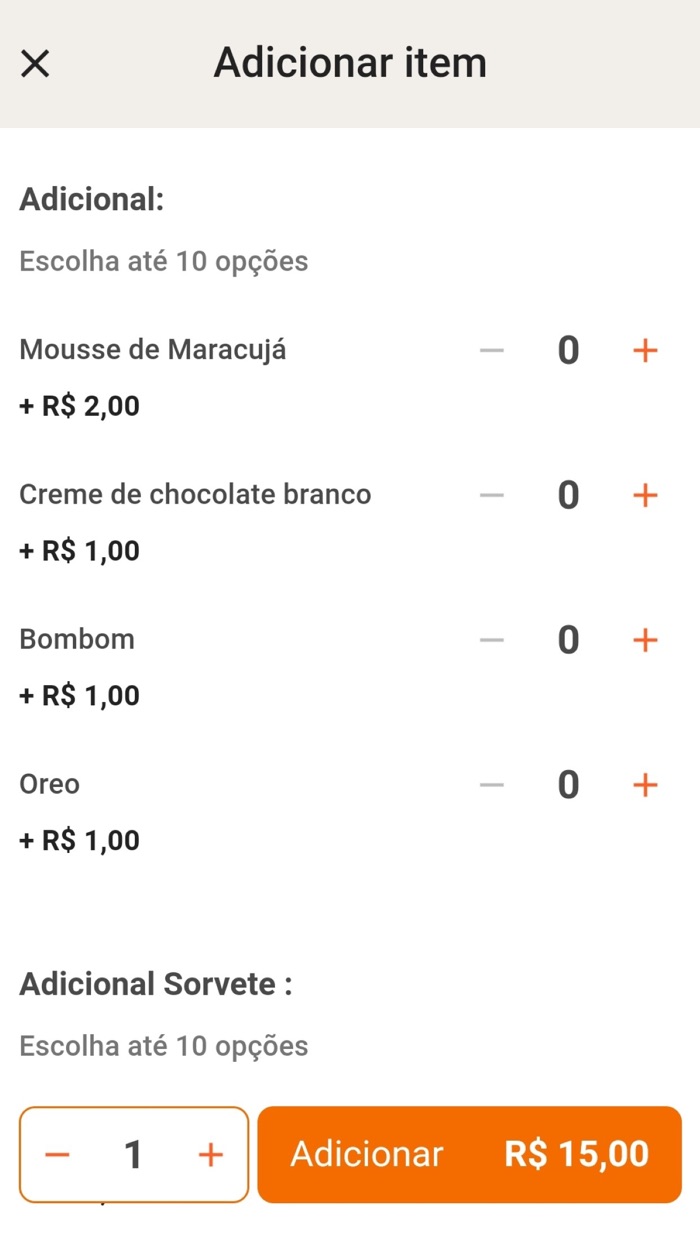
Task: Add one Bombom extra
Action: 645,640
